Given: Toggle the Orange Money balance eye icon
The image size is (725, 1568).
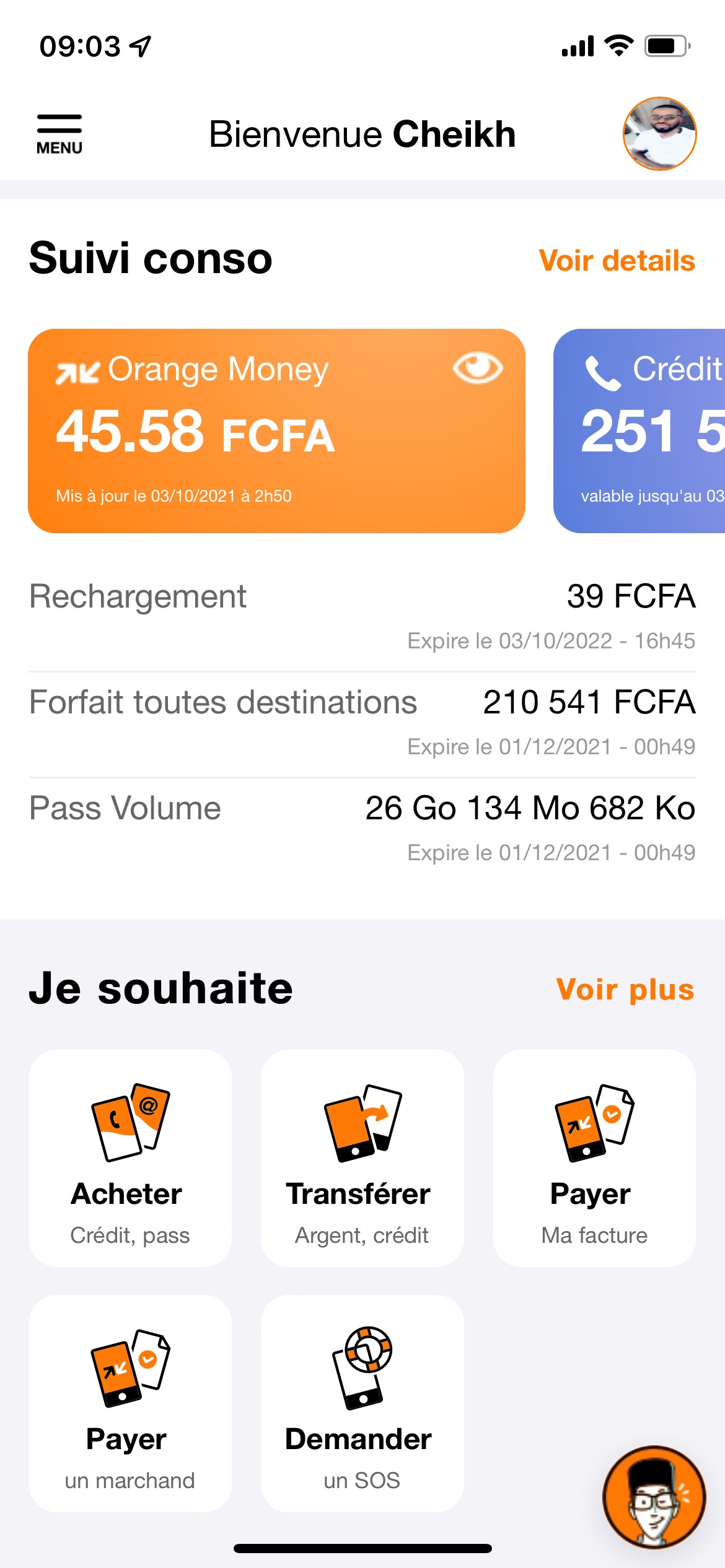Looking at the screenshot, I should (x=477, y=368).
